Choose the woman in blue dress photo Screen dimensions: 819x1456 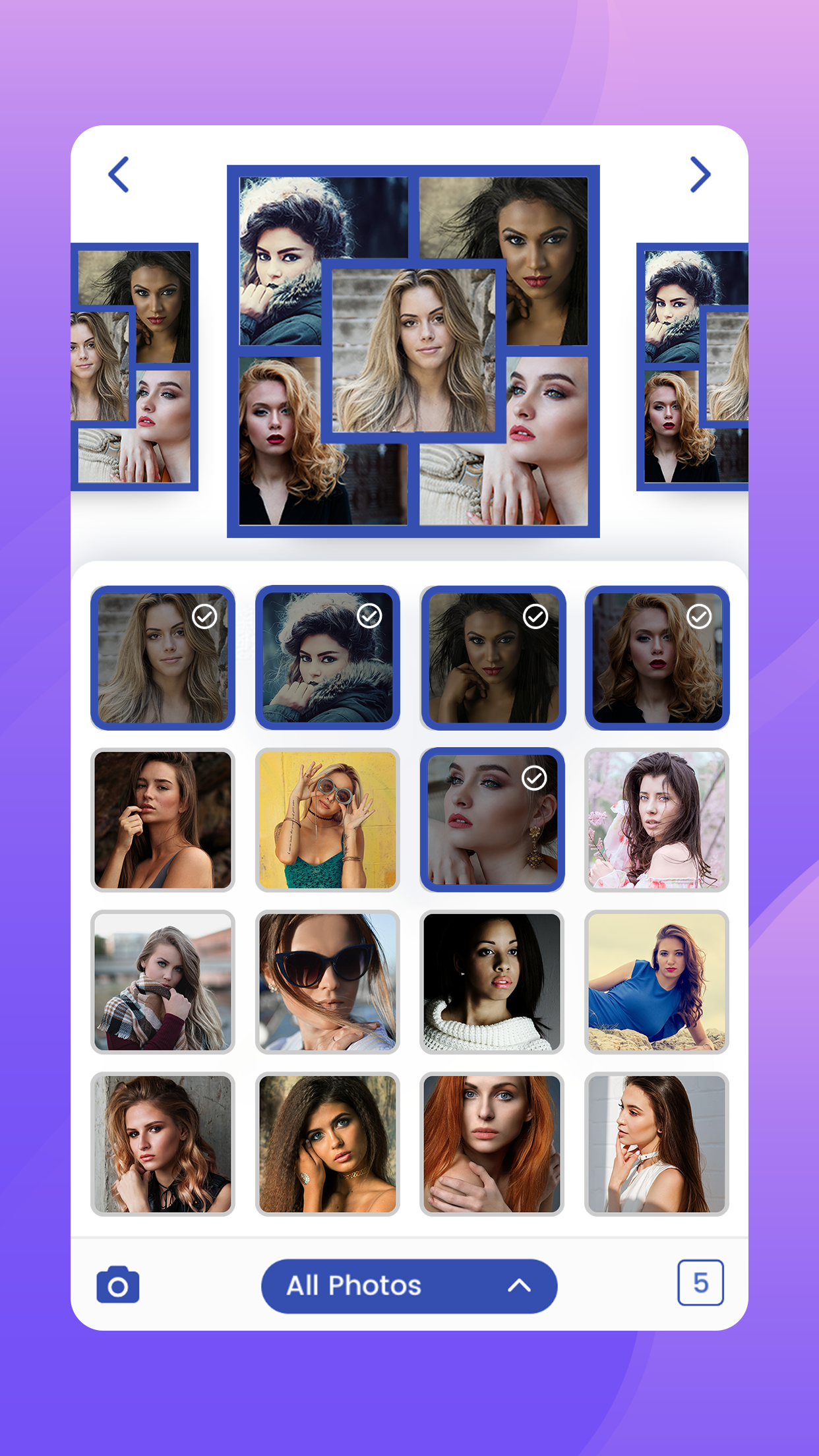tap(657, 983)
